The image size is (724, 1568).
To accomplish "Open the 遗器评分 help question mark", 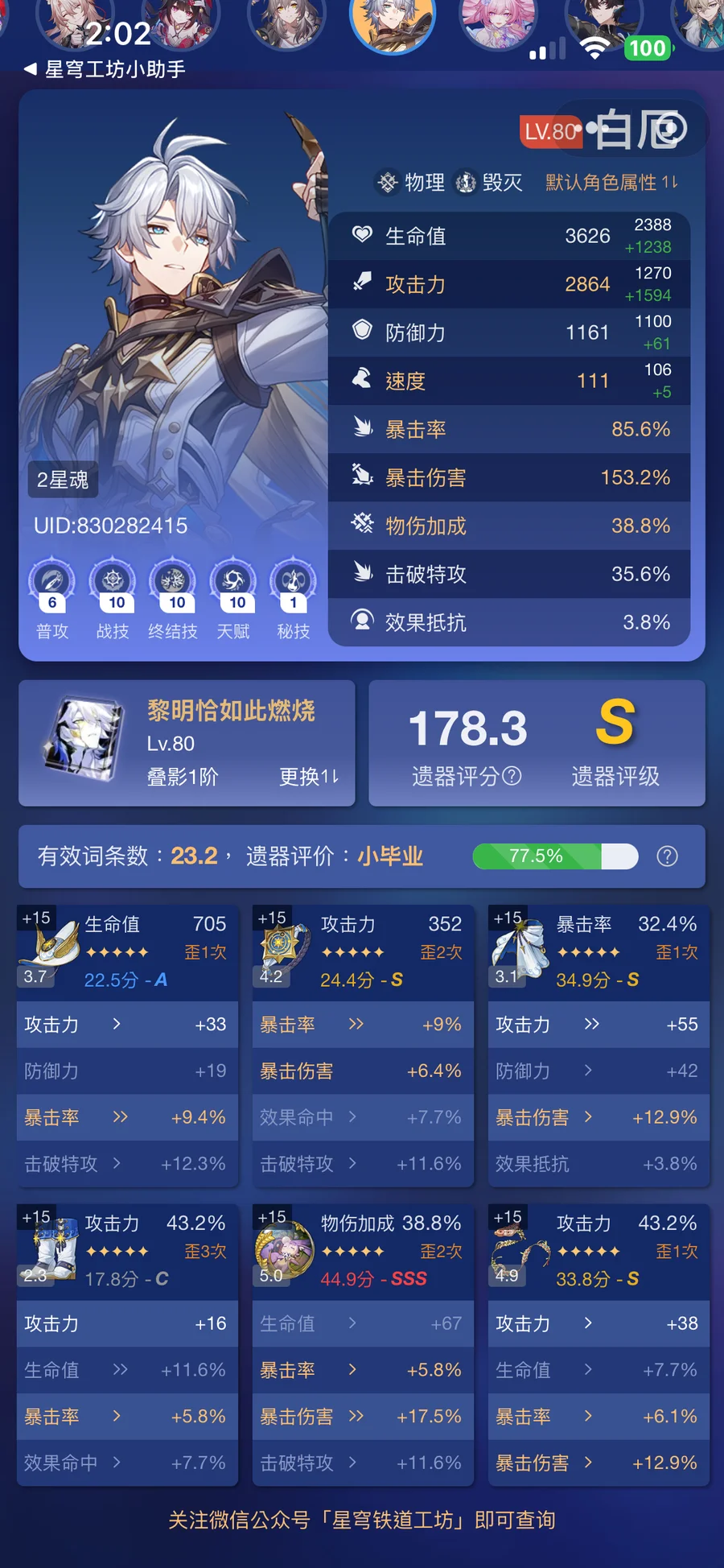I will 512,776.
